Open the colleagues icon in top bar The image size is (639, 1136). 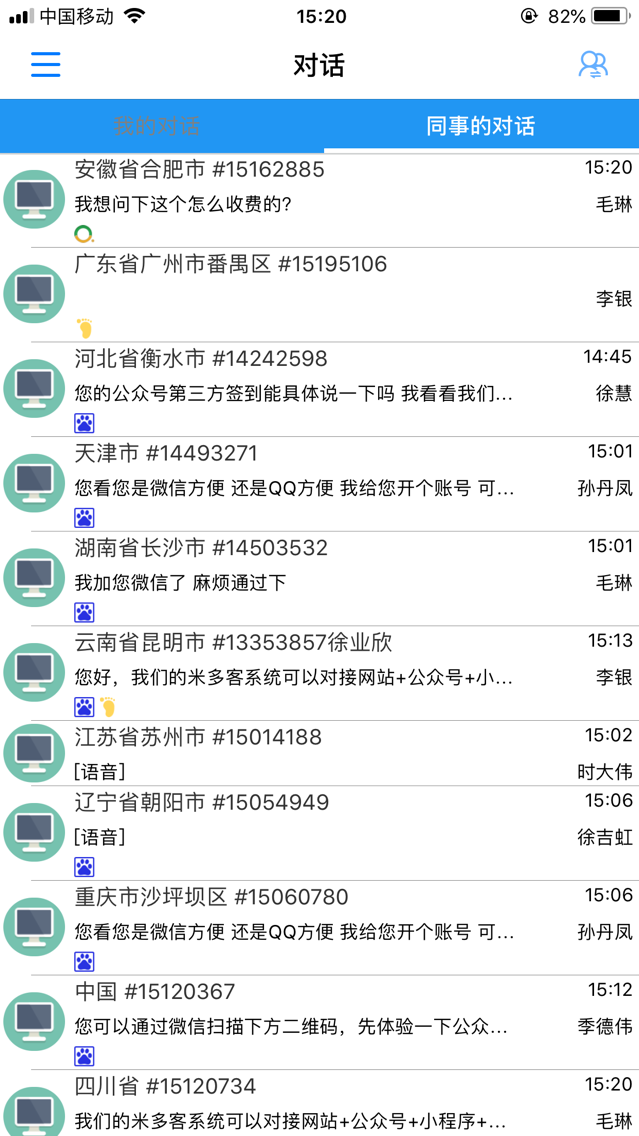pos(593,65)
